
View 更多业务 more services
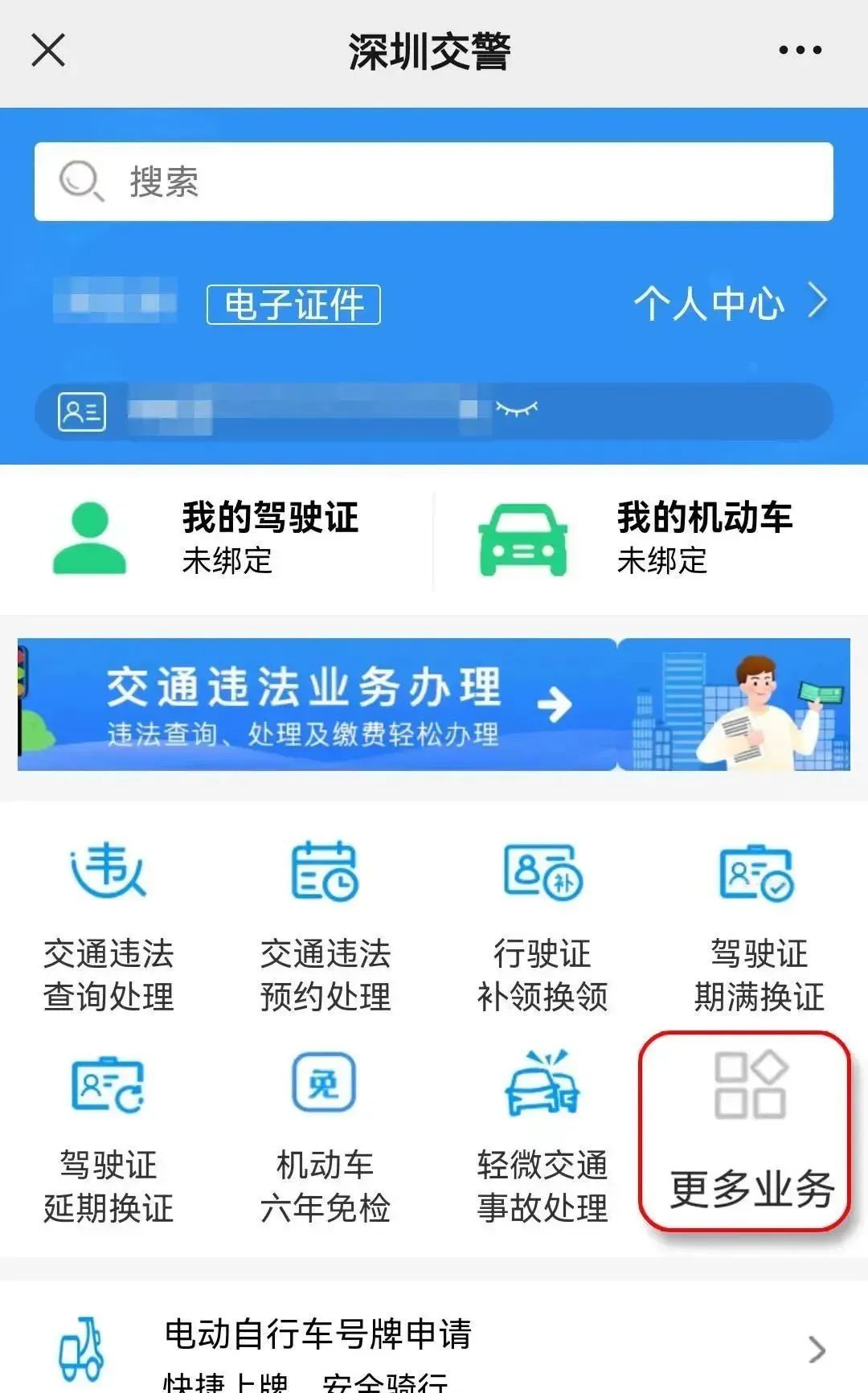pyautogui.click(x=747, y=1132)
